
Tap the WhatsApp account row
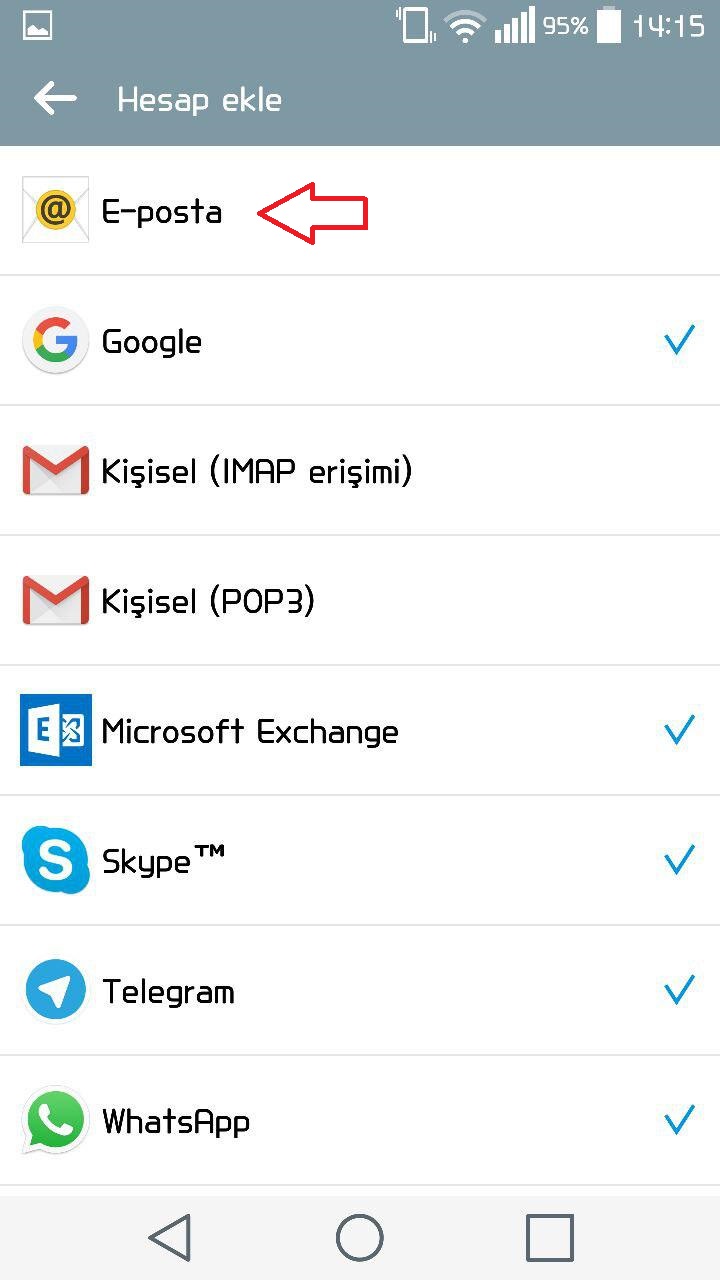tap(360, 1121)
